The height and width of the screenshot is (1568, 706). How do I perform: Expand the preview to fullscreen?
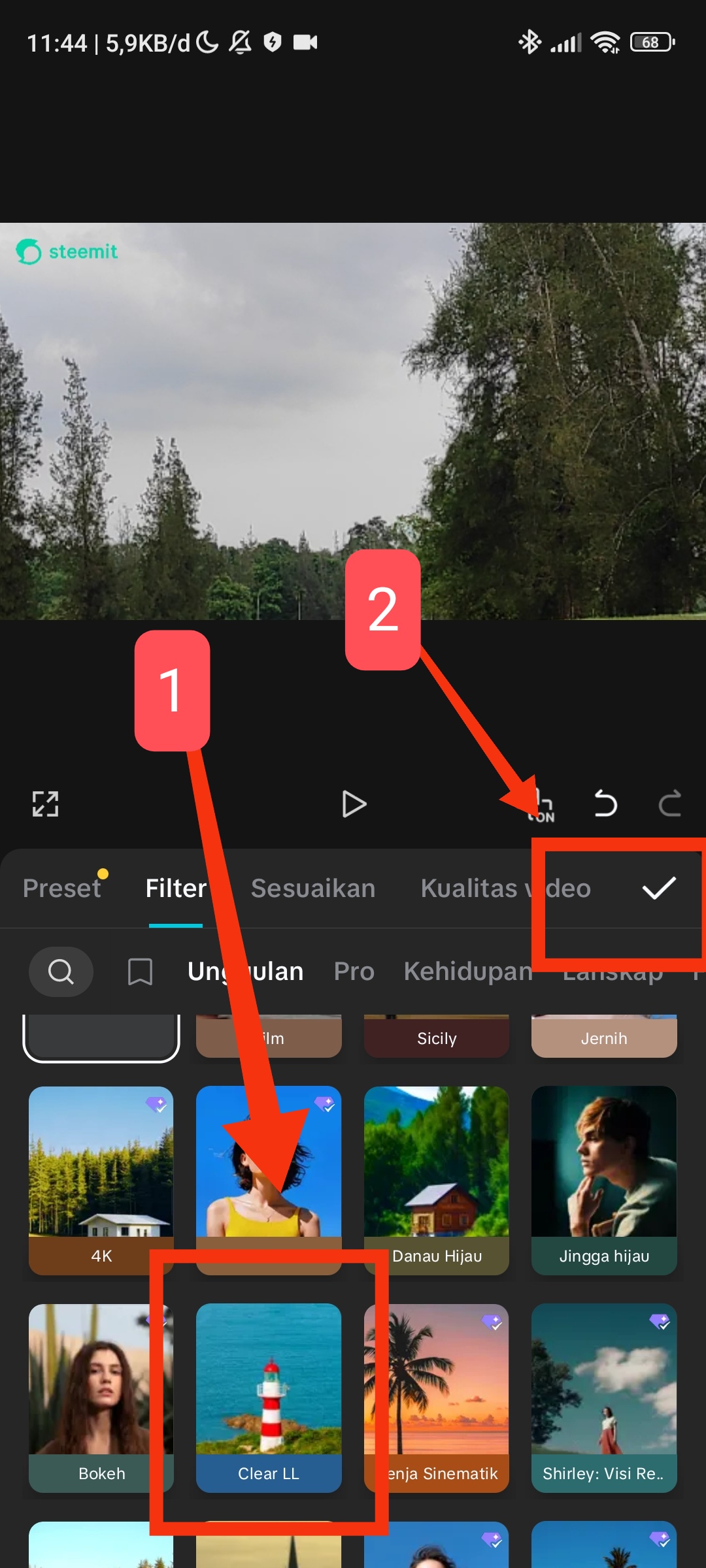tap(46, 804)
